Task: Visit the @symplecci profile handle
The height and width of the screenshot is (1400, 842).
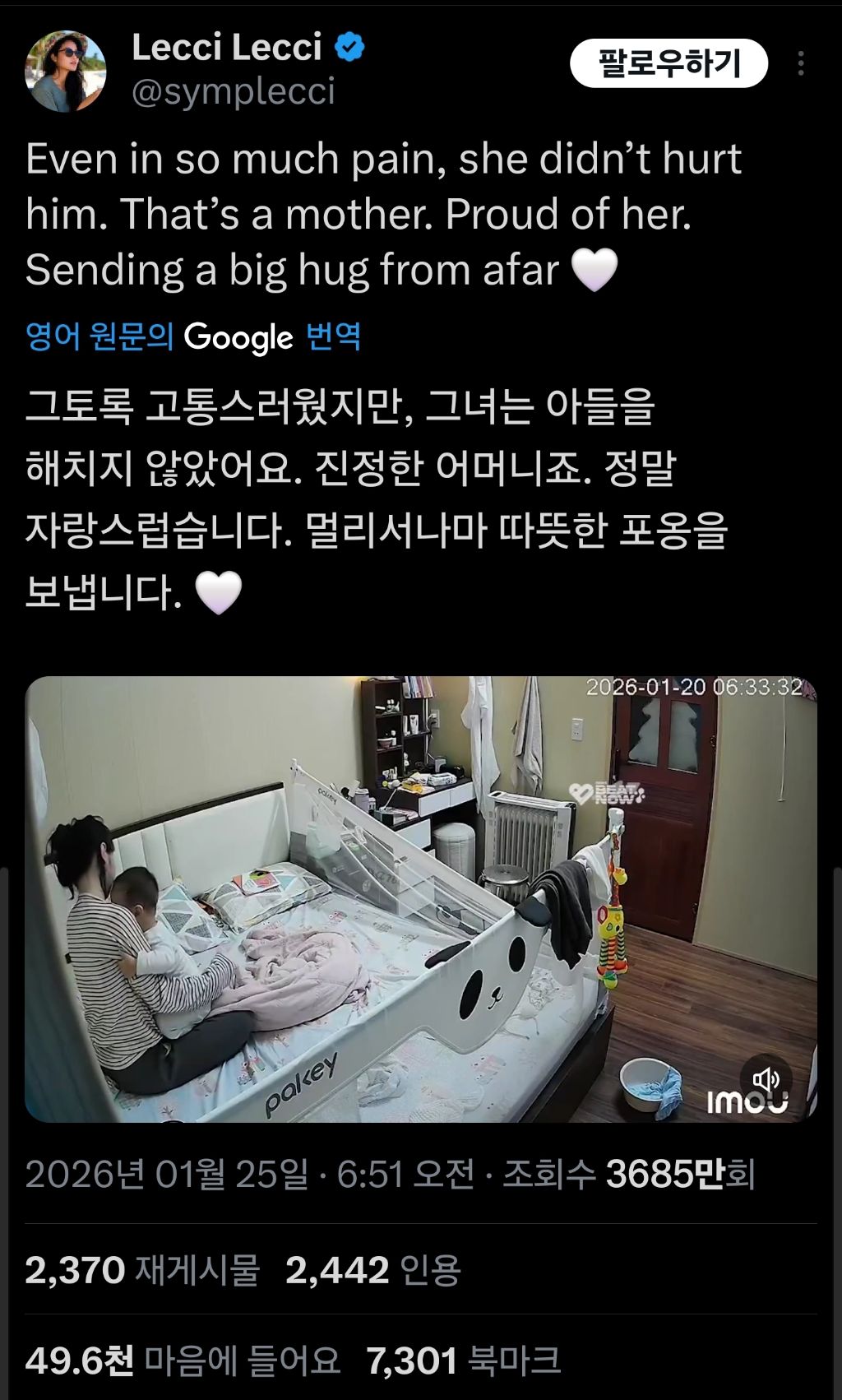Action: click(233, 92)
